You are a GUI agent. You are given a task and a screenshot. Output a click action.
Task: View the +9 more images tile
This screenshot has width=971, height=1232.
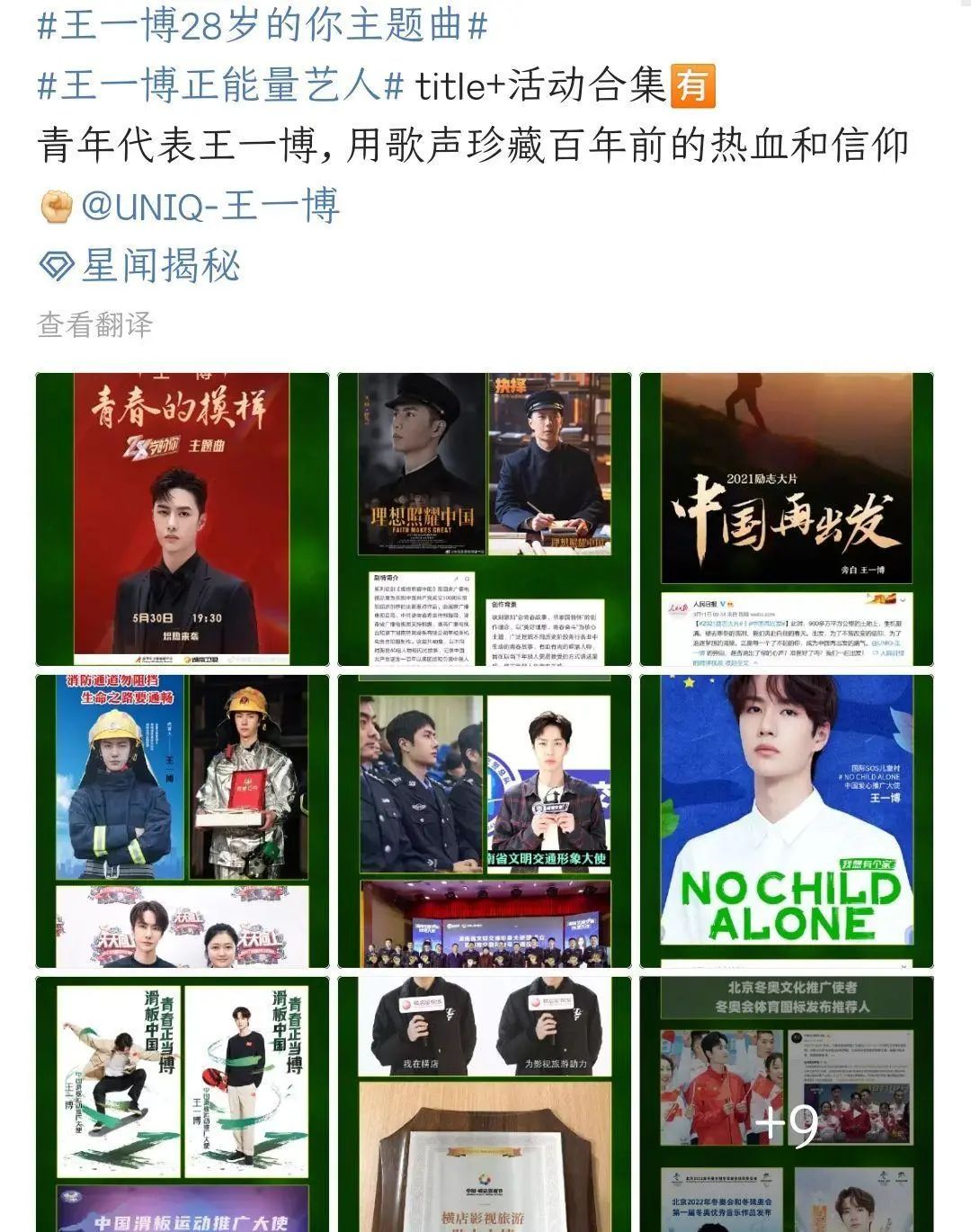(787, 1103)
